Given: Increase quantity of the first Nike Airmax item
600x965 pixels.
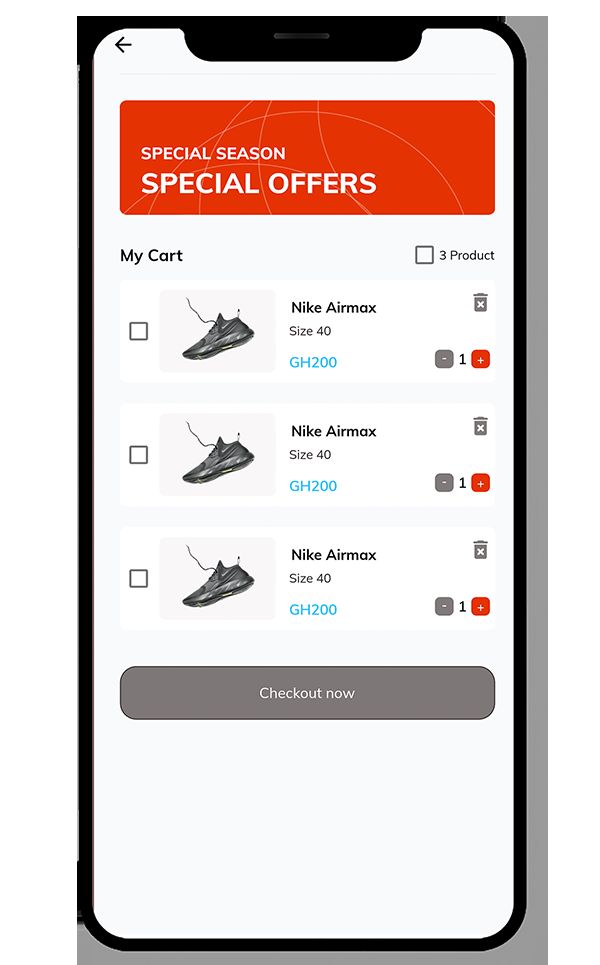Looking at the screenshot, I should click(x=481, y=359).
